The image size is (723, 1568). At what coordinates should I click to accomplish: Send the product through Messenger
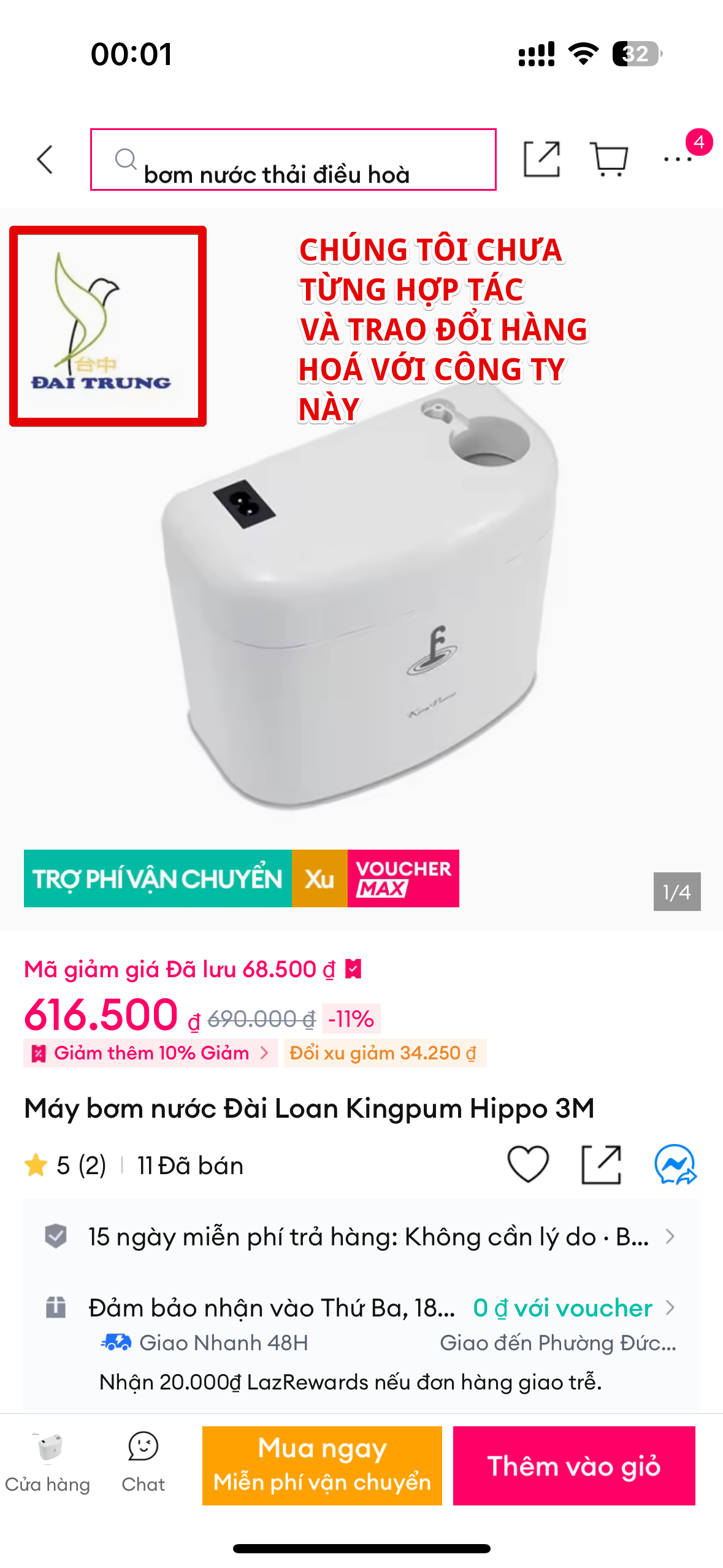[675, 1164]
